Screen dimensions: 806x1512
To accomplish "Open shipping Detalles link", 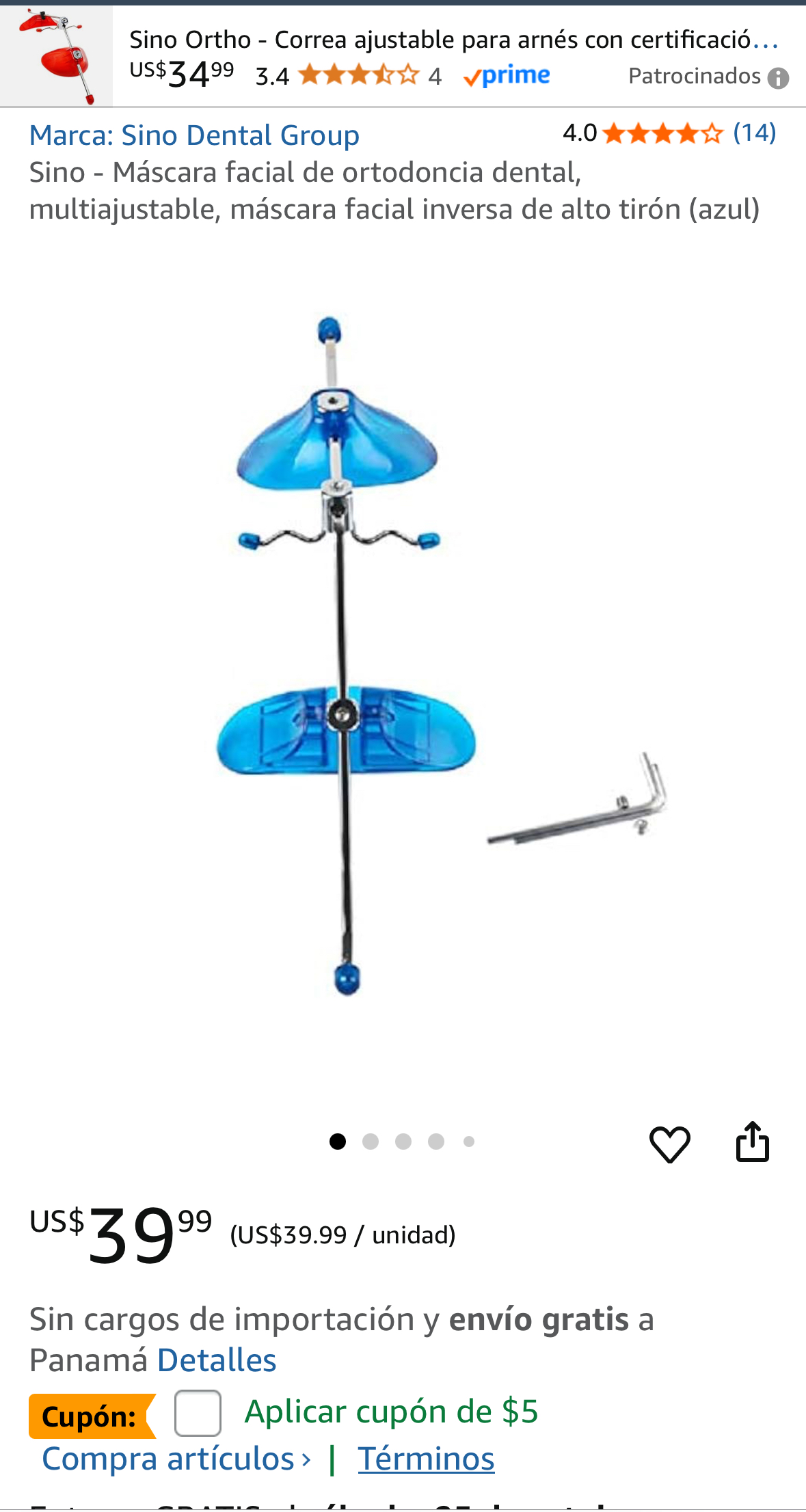I will click(x=217, y=1360).
